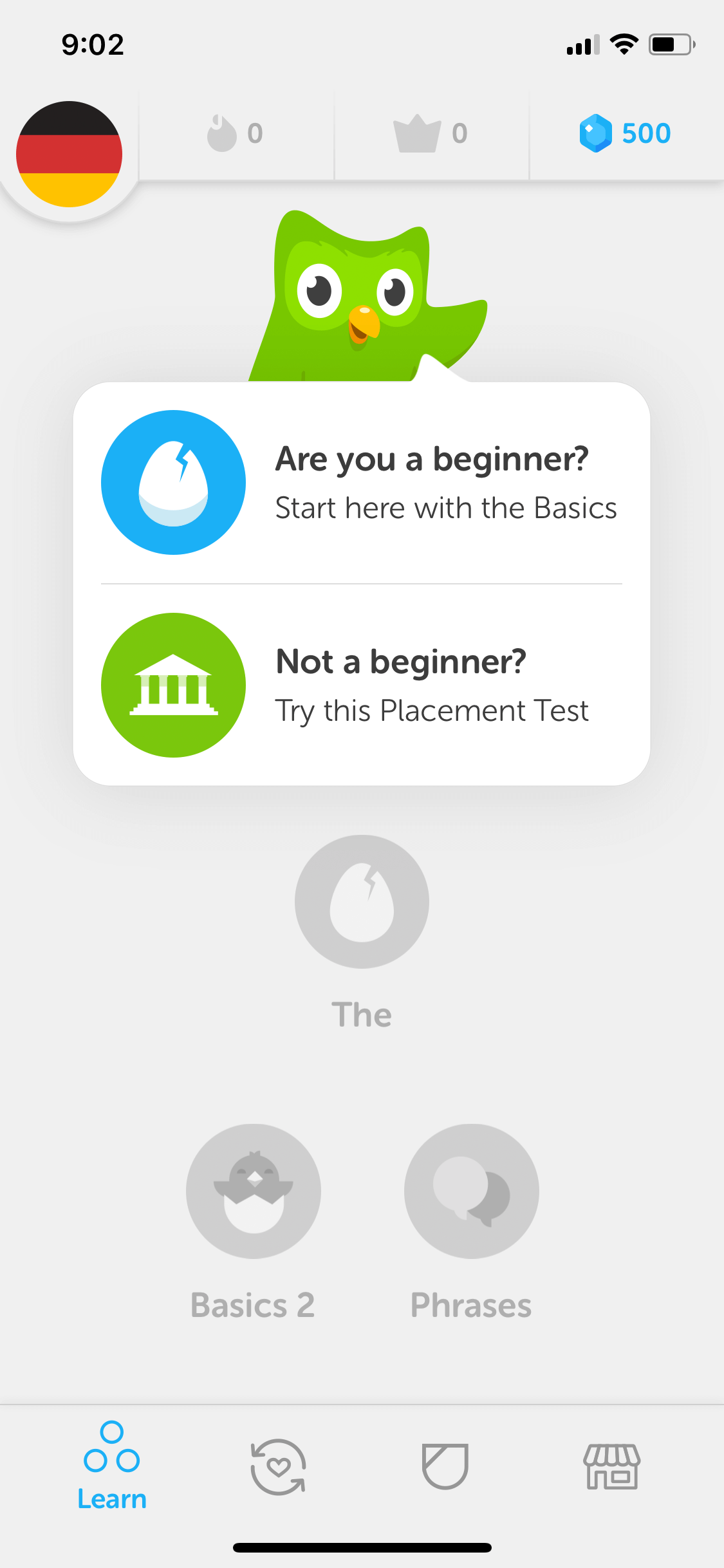Open the streak flame counter
Image resolution: width=724 pixels, height=1568 pixels.
[236, 133]
